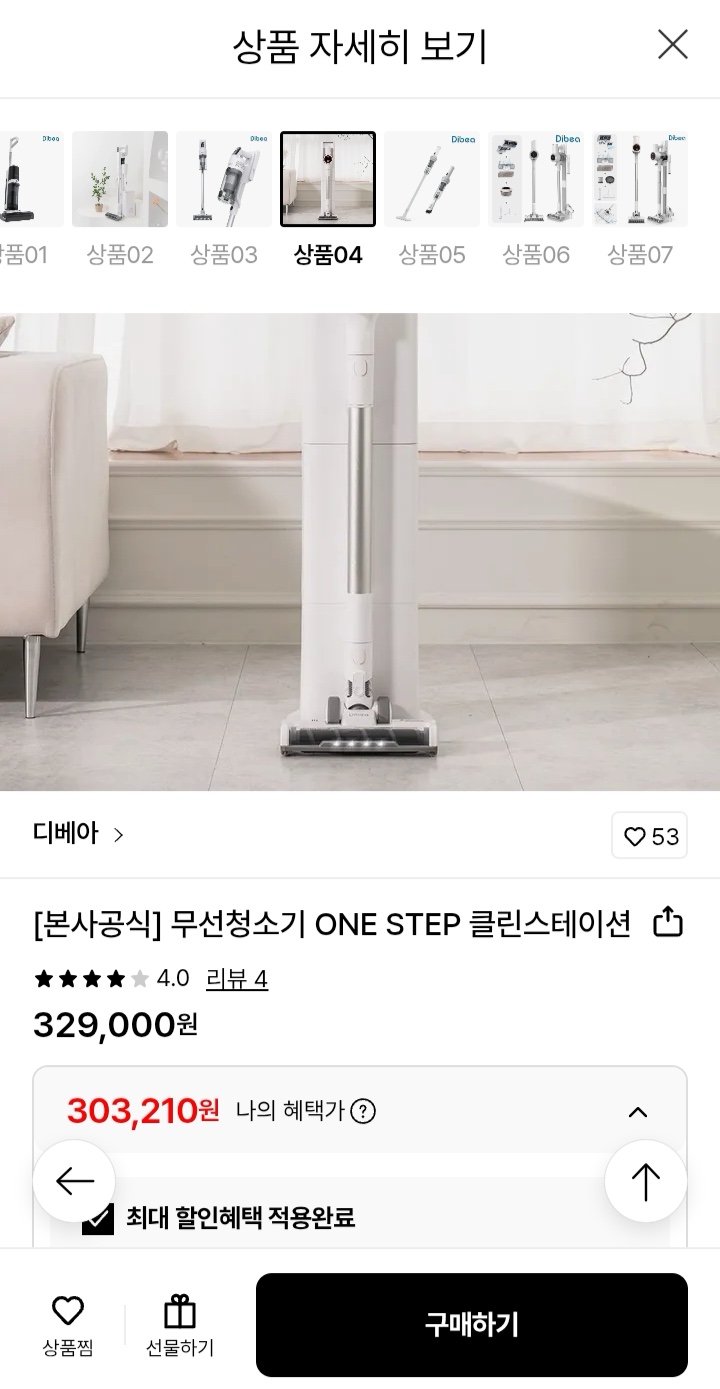Image resolution: width=720 pixels, height=1389 pixels.
Task: Tap the 상품찜 heart icon at bottom
Action: (x=67, y=1312)
